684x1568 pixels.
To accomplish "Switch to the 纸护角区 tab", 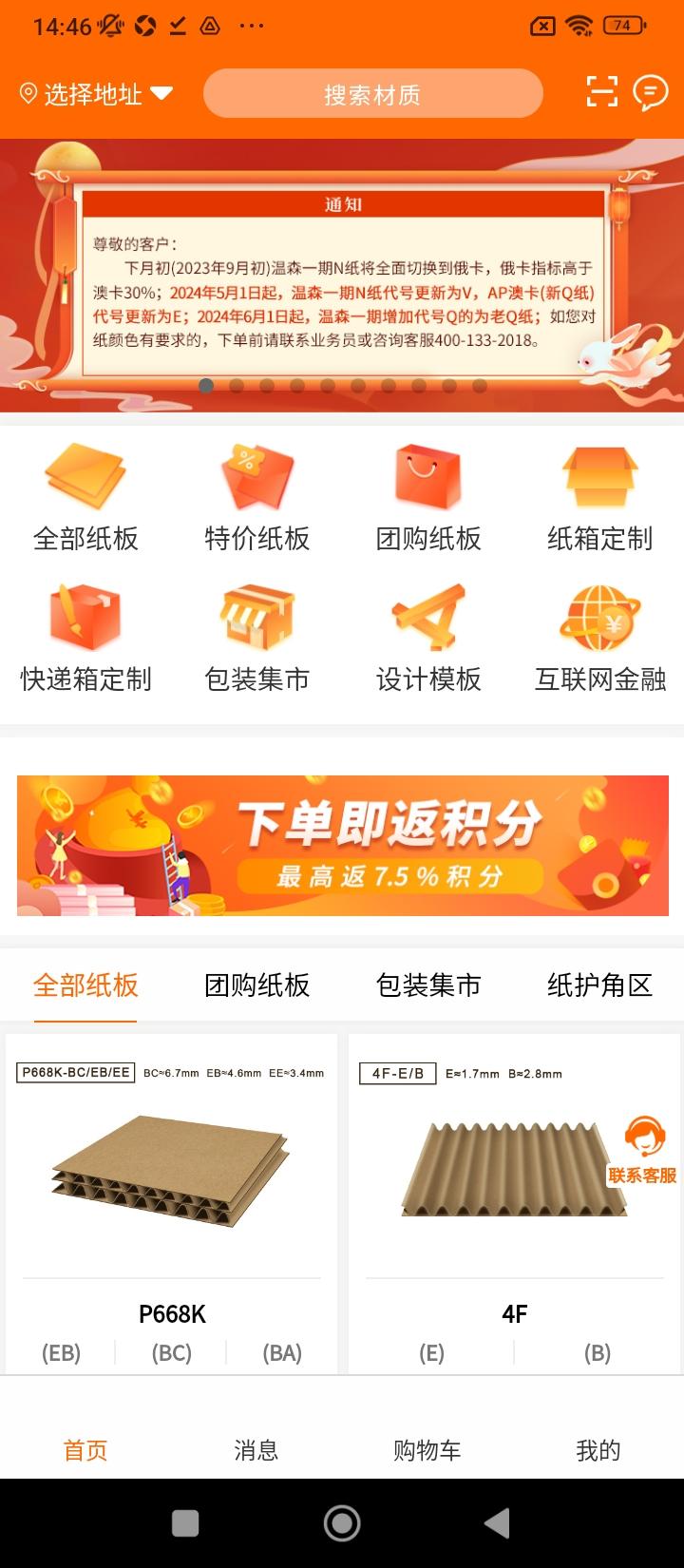I will pyautogui.click(x=598, y=986).
